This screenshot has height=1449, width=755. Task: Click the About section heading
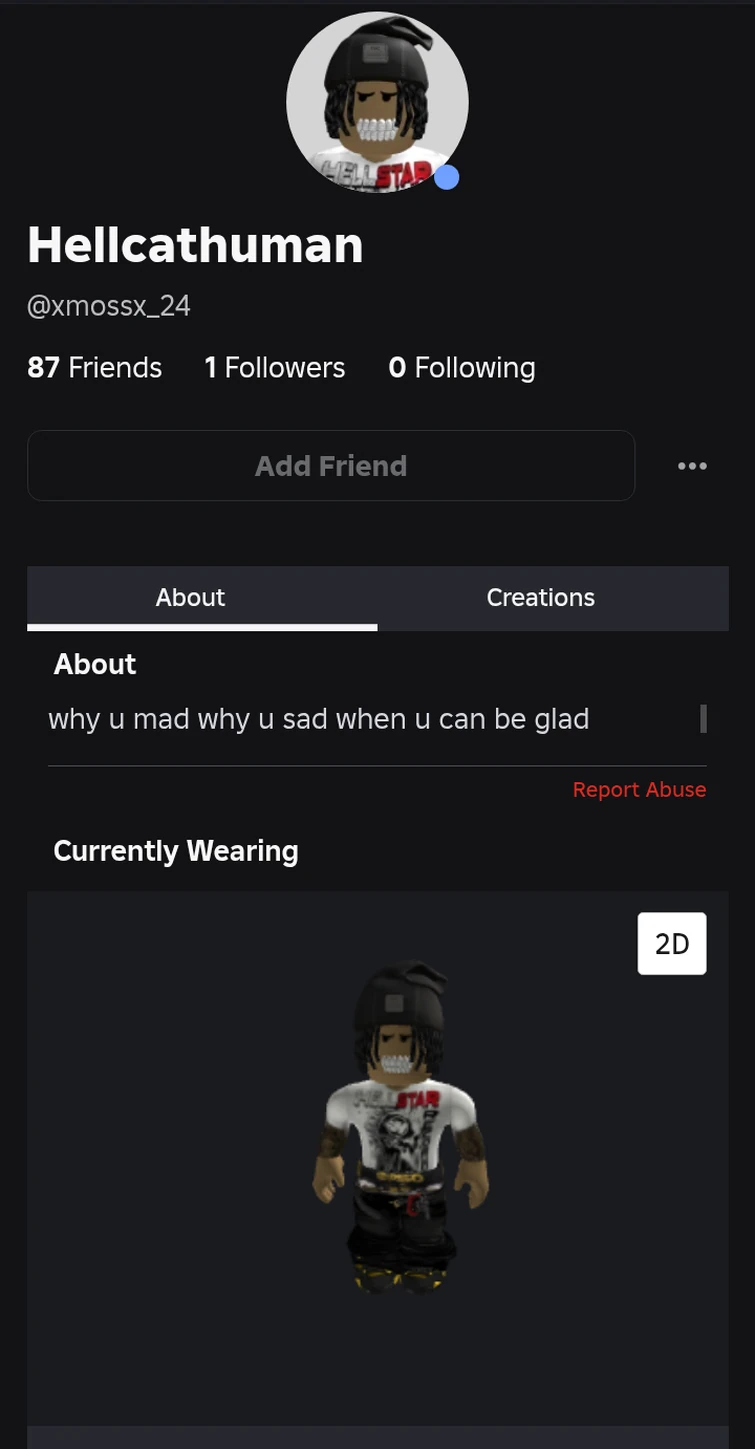point(95,663)
